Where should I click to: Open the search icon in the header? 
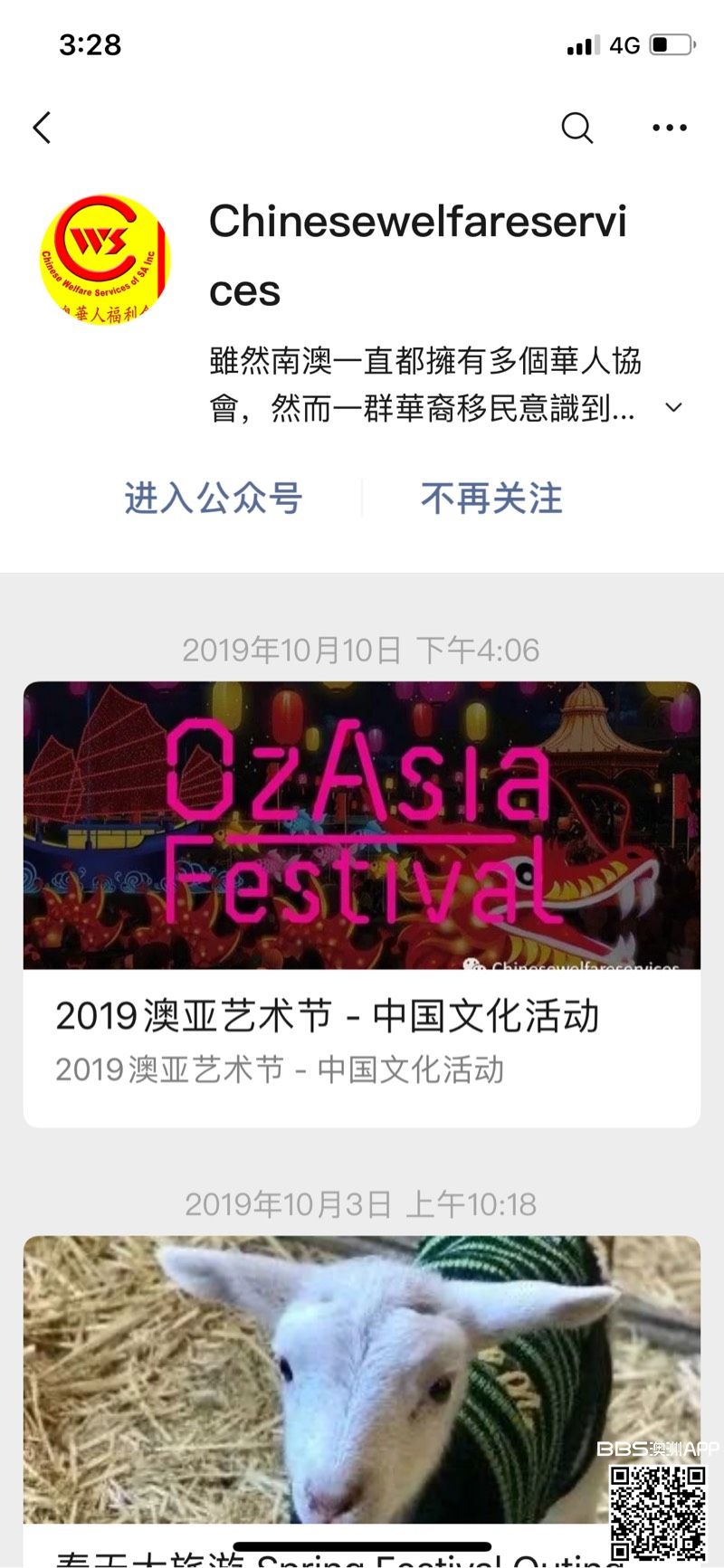576,128
